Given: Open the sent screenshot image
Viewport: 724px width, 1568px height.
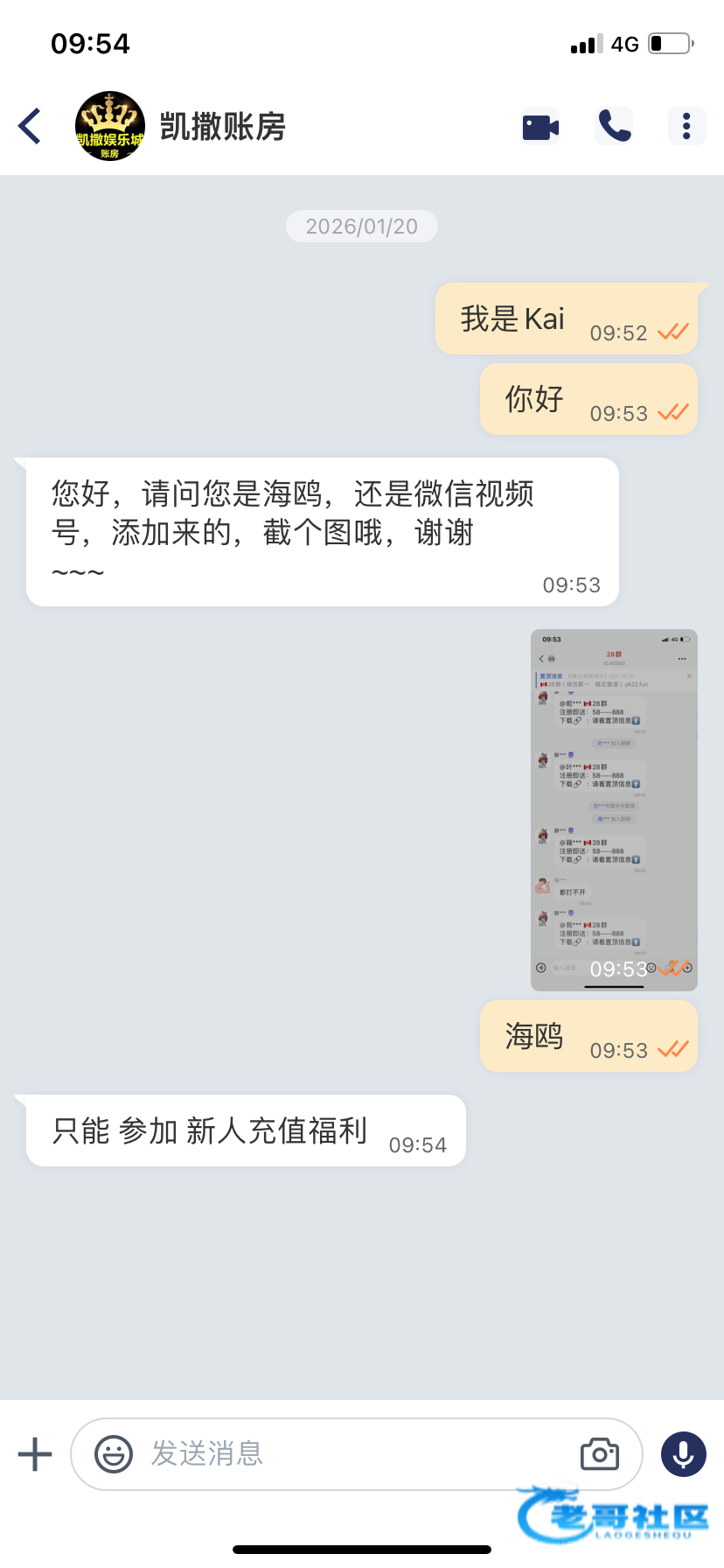Looking at the screenshot, I should (x=614, y=809).
